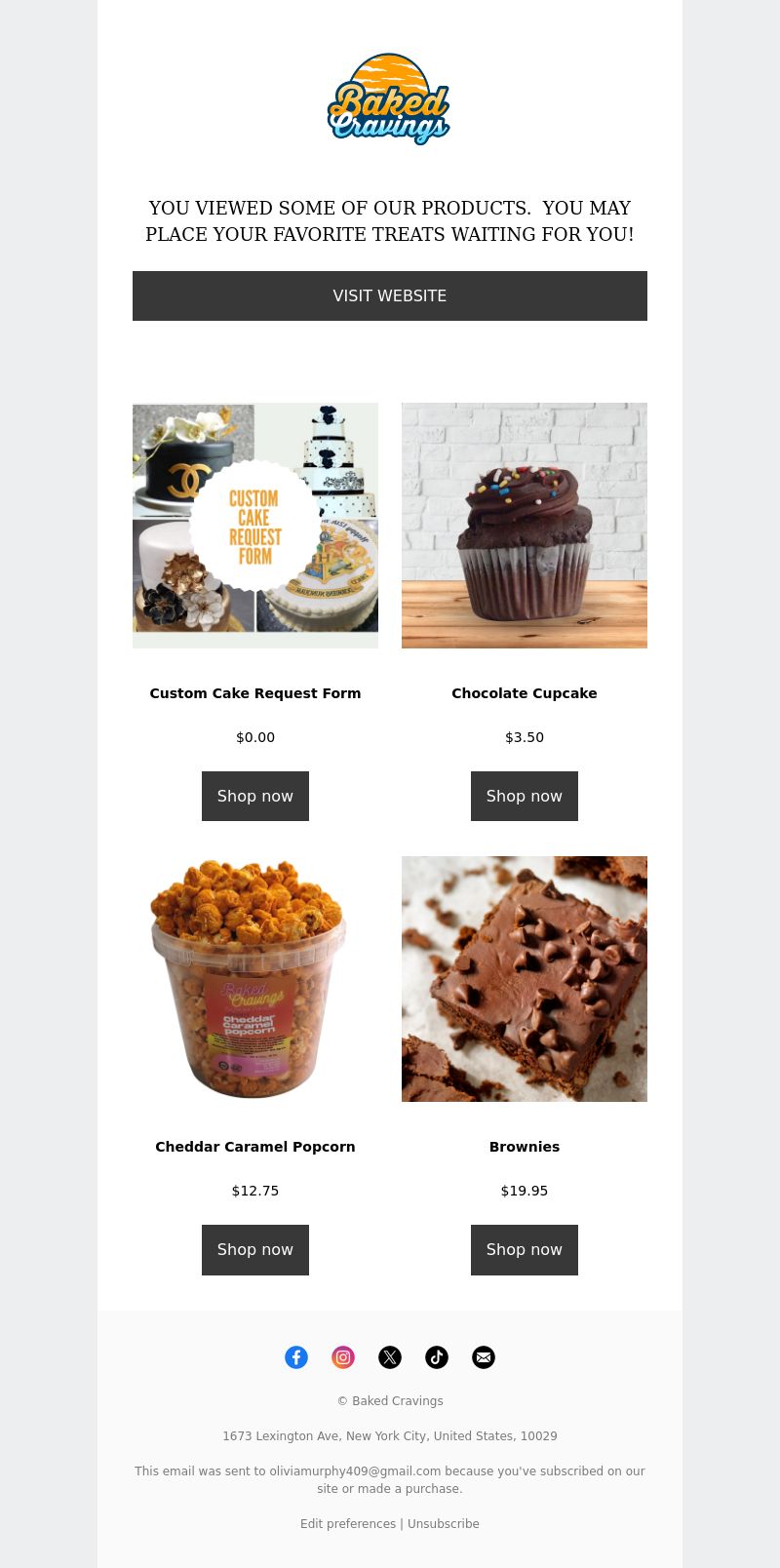Open the Edit preferences link
780x1568 pixels.
click(348, 1523)
